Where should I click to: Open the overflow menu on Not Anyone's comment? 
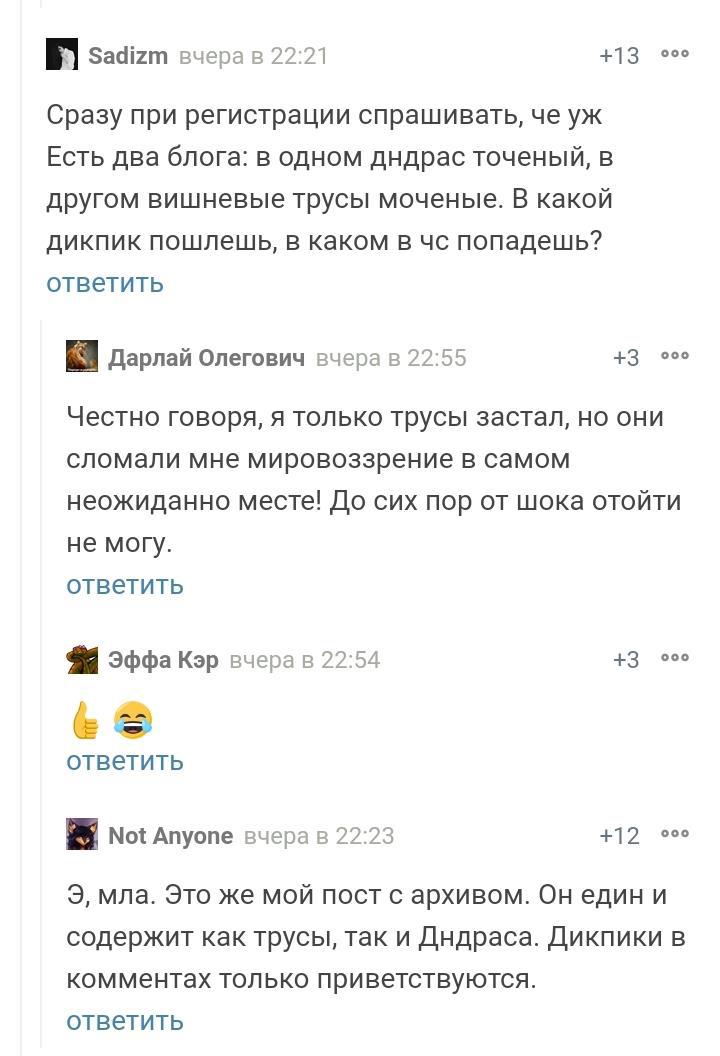(675, 834)
